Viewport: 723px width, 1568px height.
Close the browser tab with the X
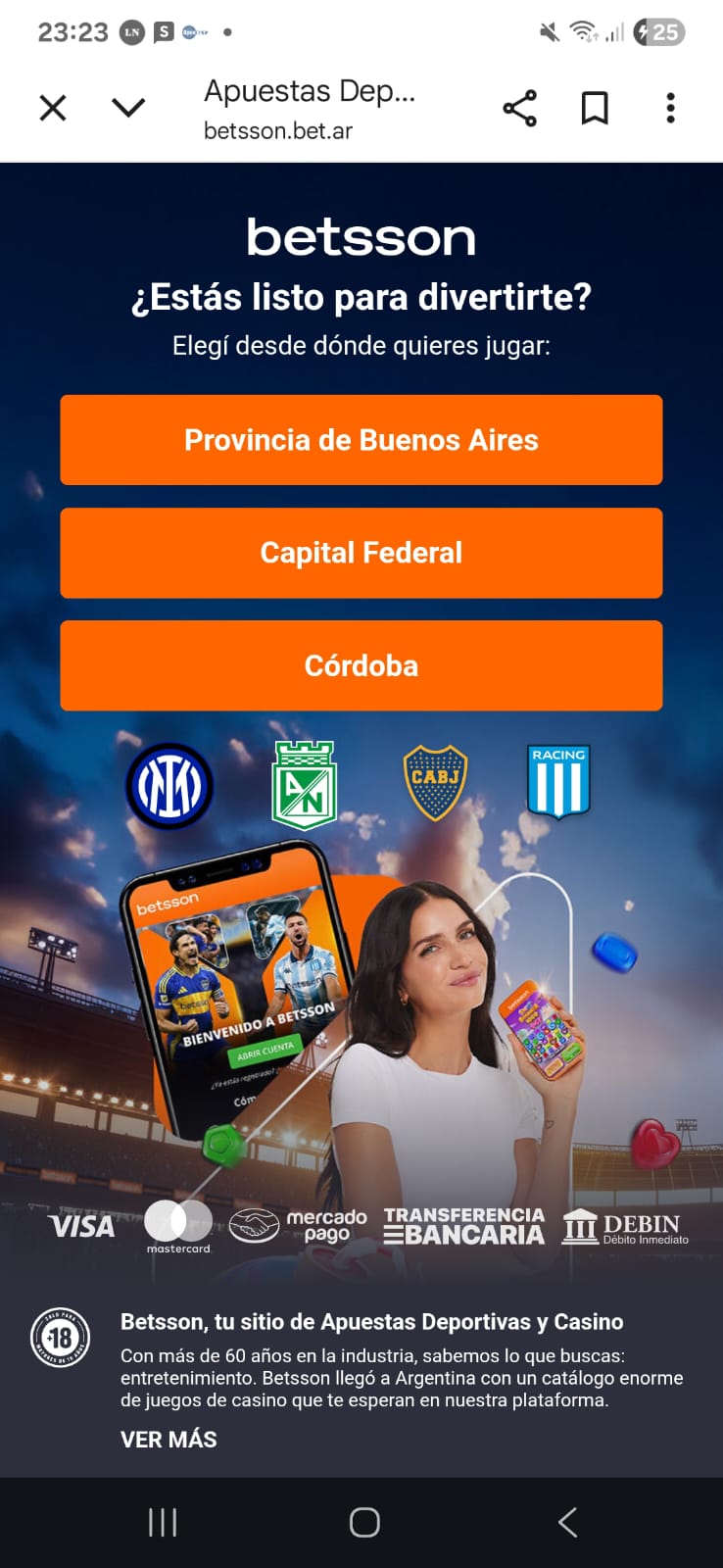pyautogui.click(x=53, y=108)
